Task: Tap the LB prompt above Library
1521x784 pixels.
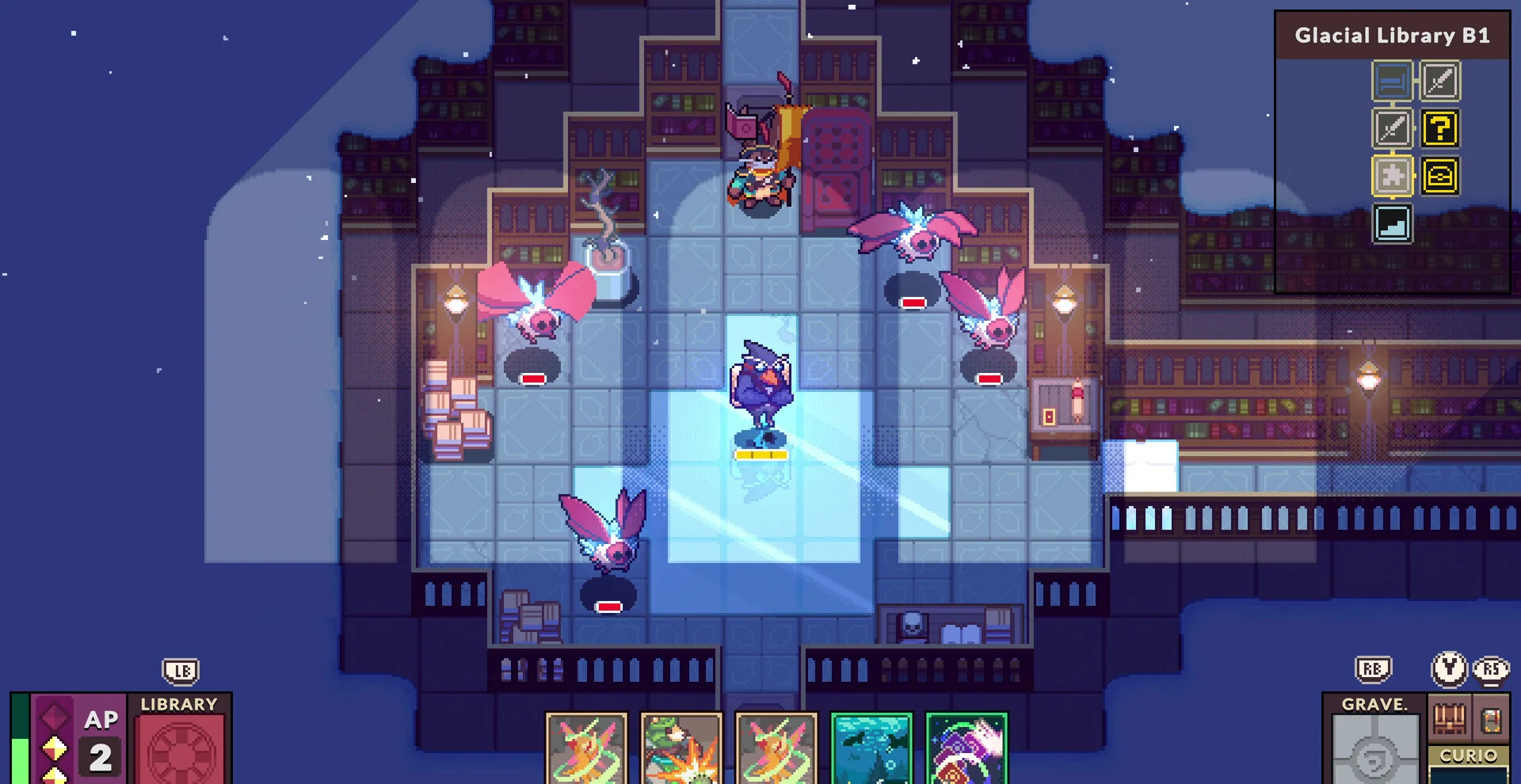Action: (181, 672)
